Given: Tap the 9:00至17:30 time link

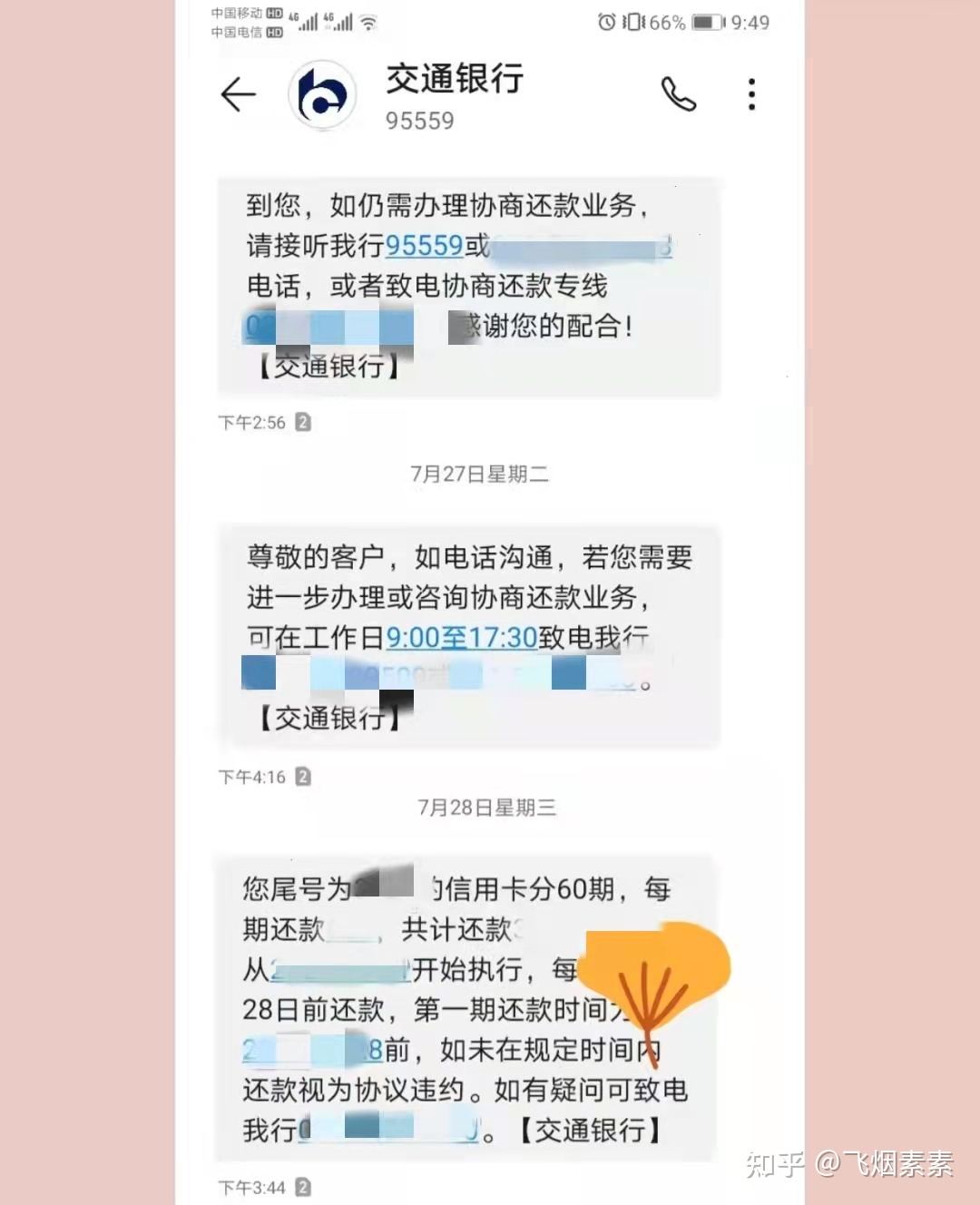Looking at the screenshot, I should pos(462,638).
